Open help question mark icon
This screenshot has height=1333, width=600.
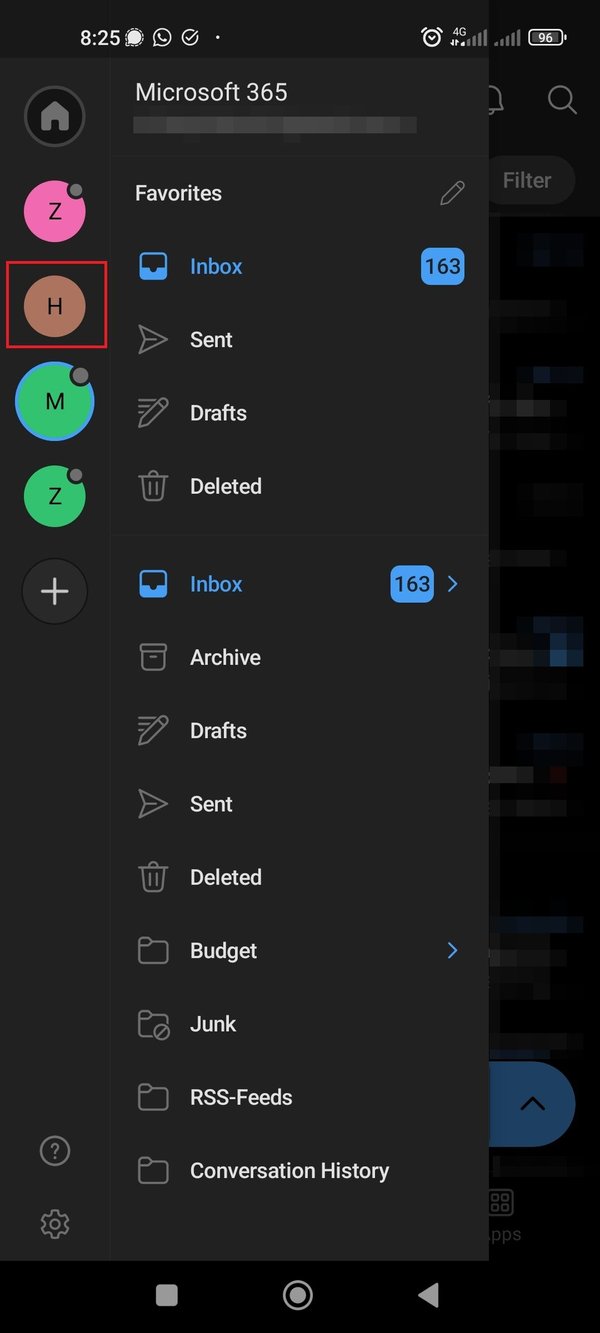click(x=55, y=1151)
